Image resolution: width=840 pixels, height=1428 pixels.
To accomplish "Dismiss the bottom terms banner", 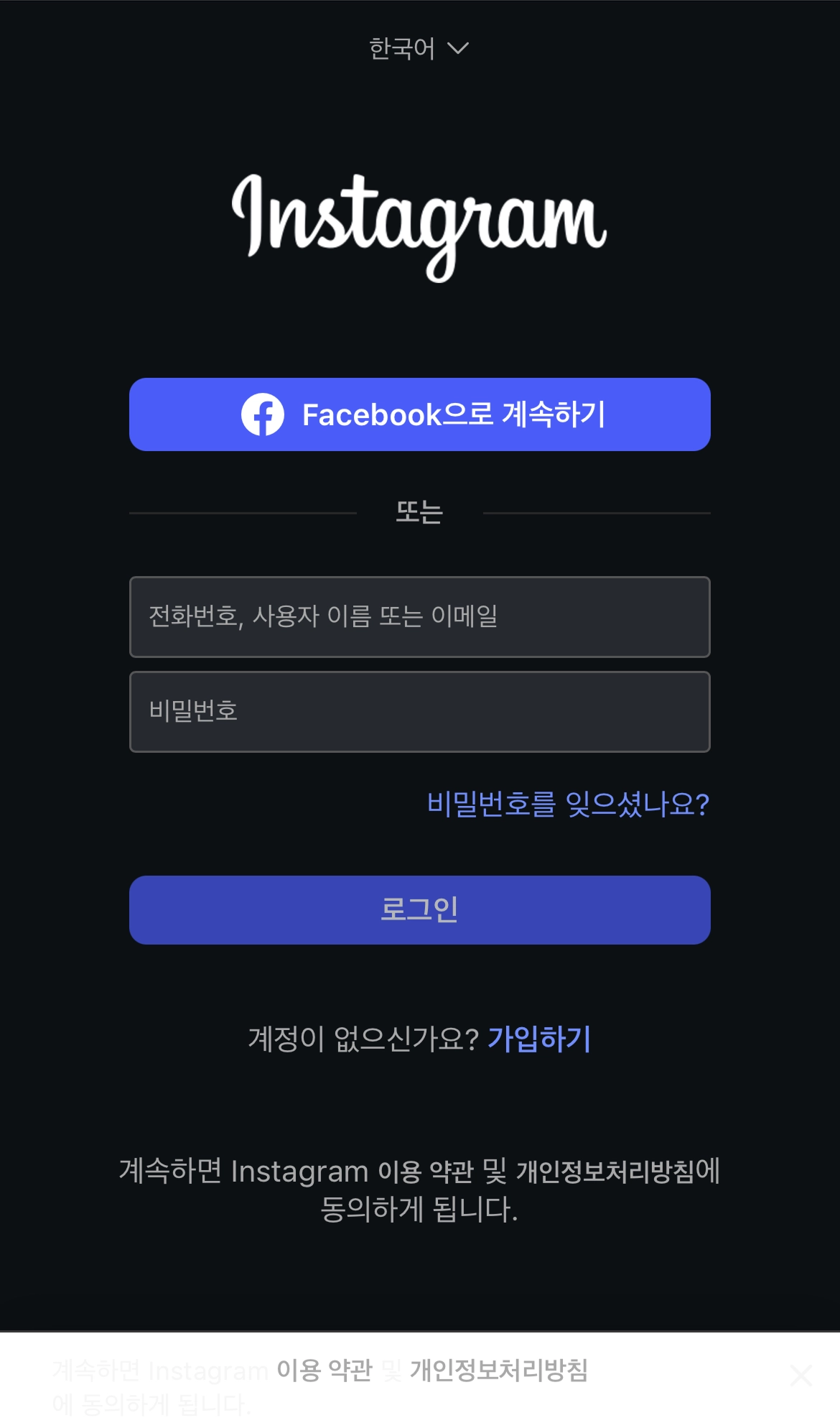I will (x=801, y=1376).
